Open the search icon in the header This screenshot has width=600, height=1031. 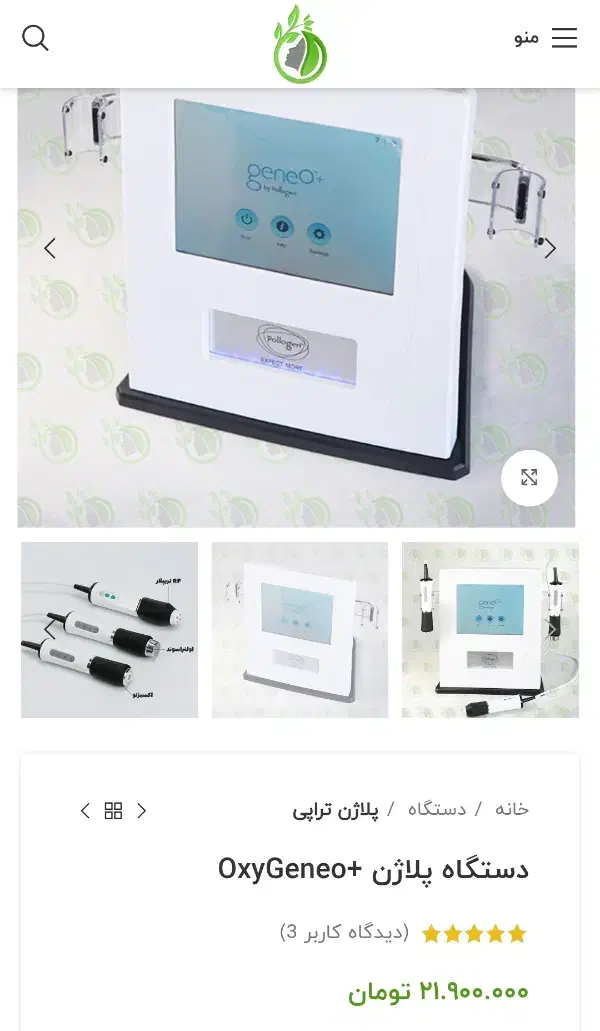click(x=35, y=38)
